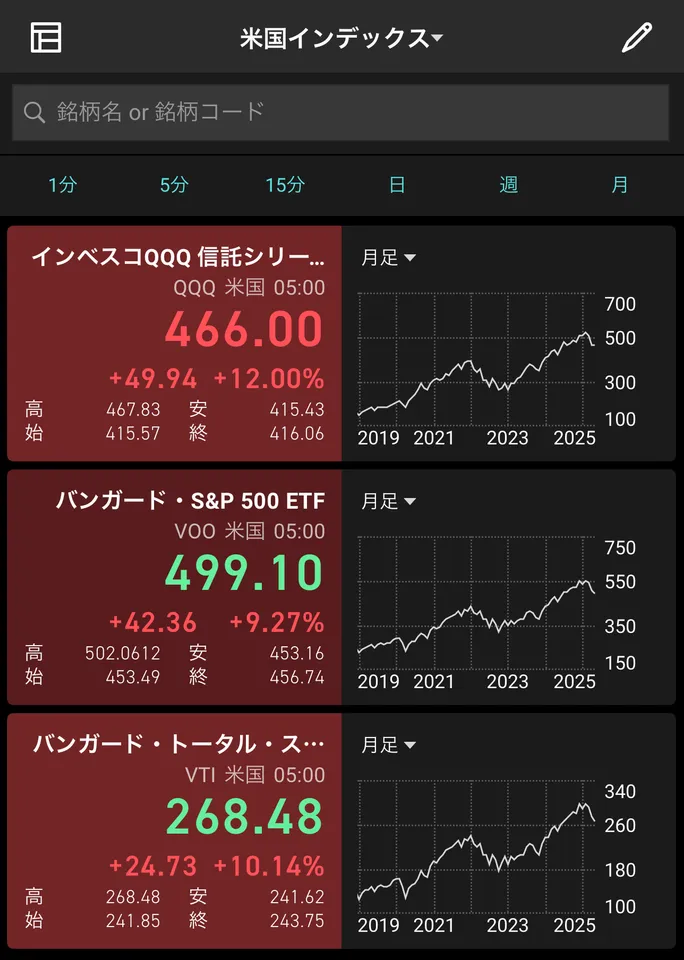Open the VTI バンガード・トータル quote card
The width and height of the screenshot is (684, 960).
[175, 830]
